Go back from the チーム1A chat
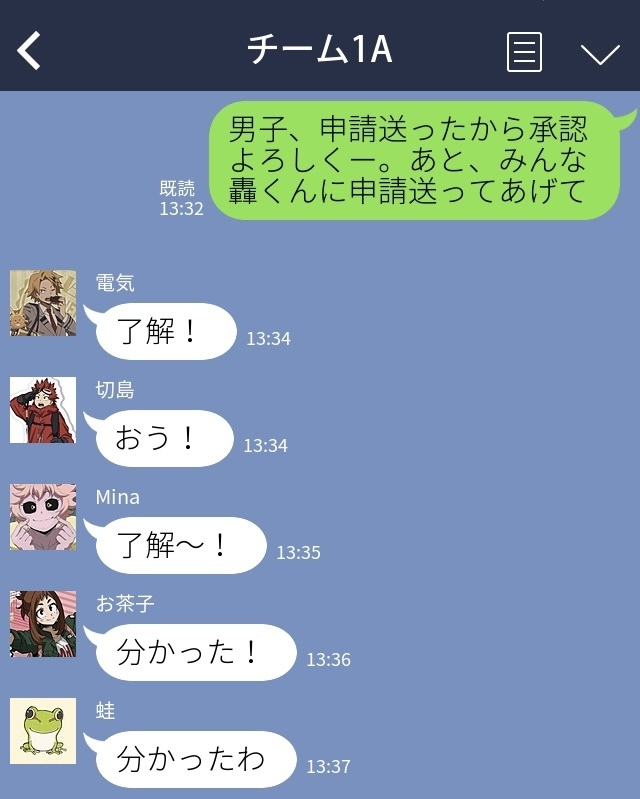The width and height of the screenshot is (640, 799). pos(30,50)
